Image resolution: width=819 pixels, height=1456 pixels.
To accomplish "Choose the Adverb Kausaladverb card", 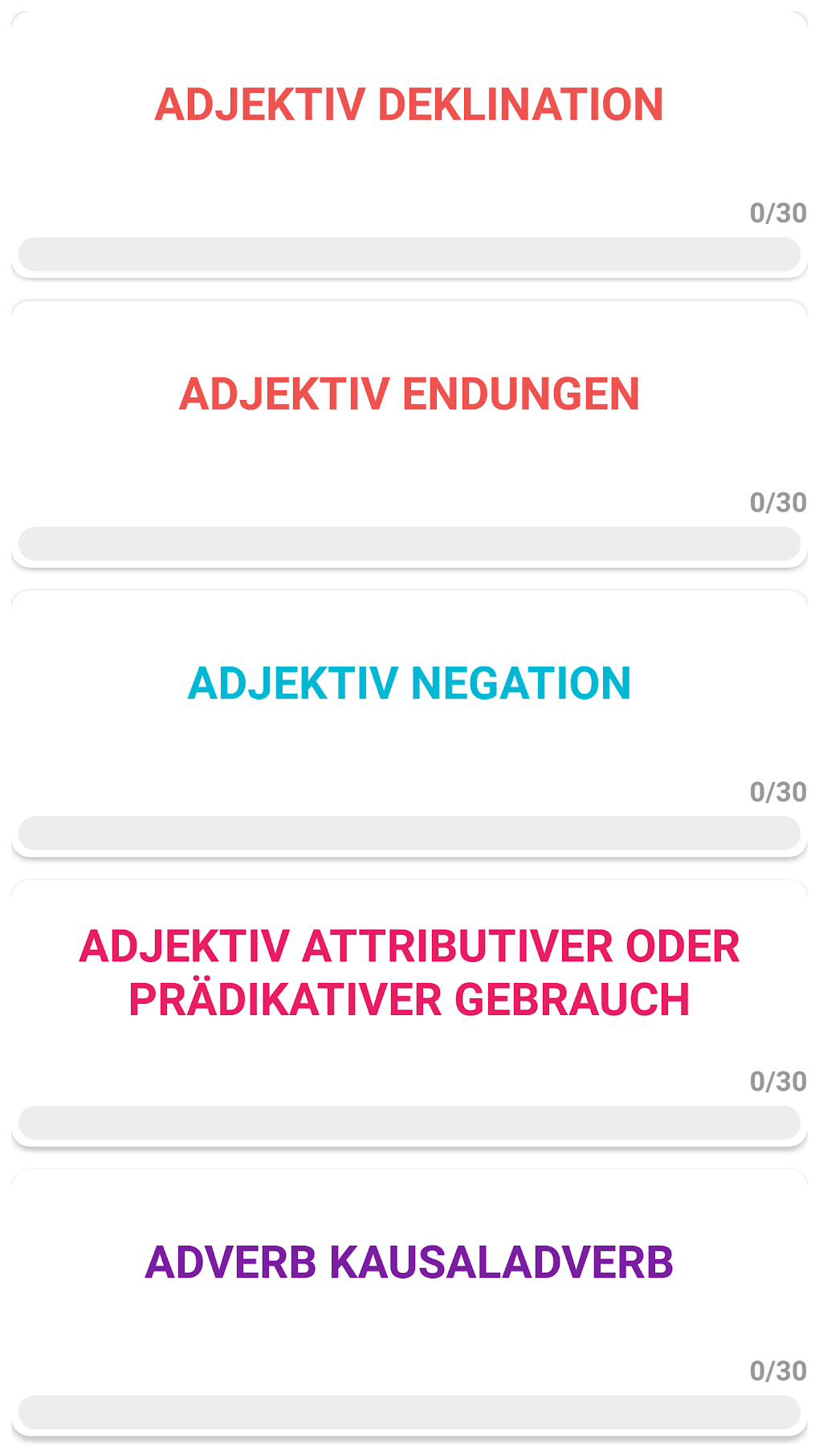I will coord(409,1262).
